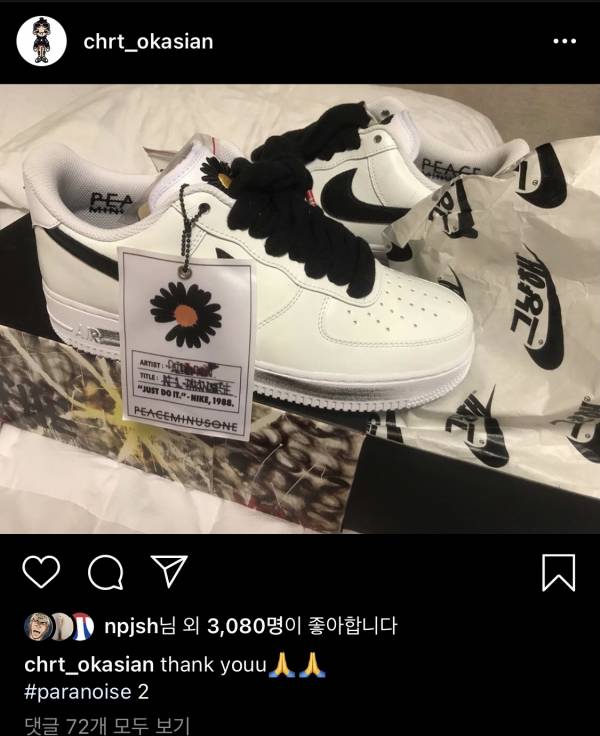Open the comment bubble icon
Viewport: 600px width, 736px height.
(x=104, y=572)
